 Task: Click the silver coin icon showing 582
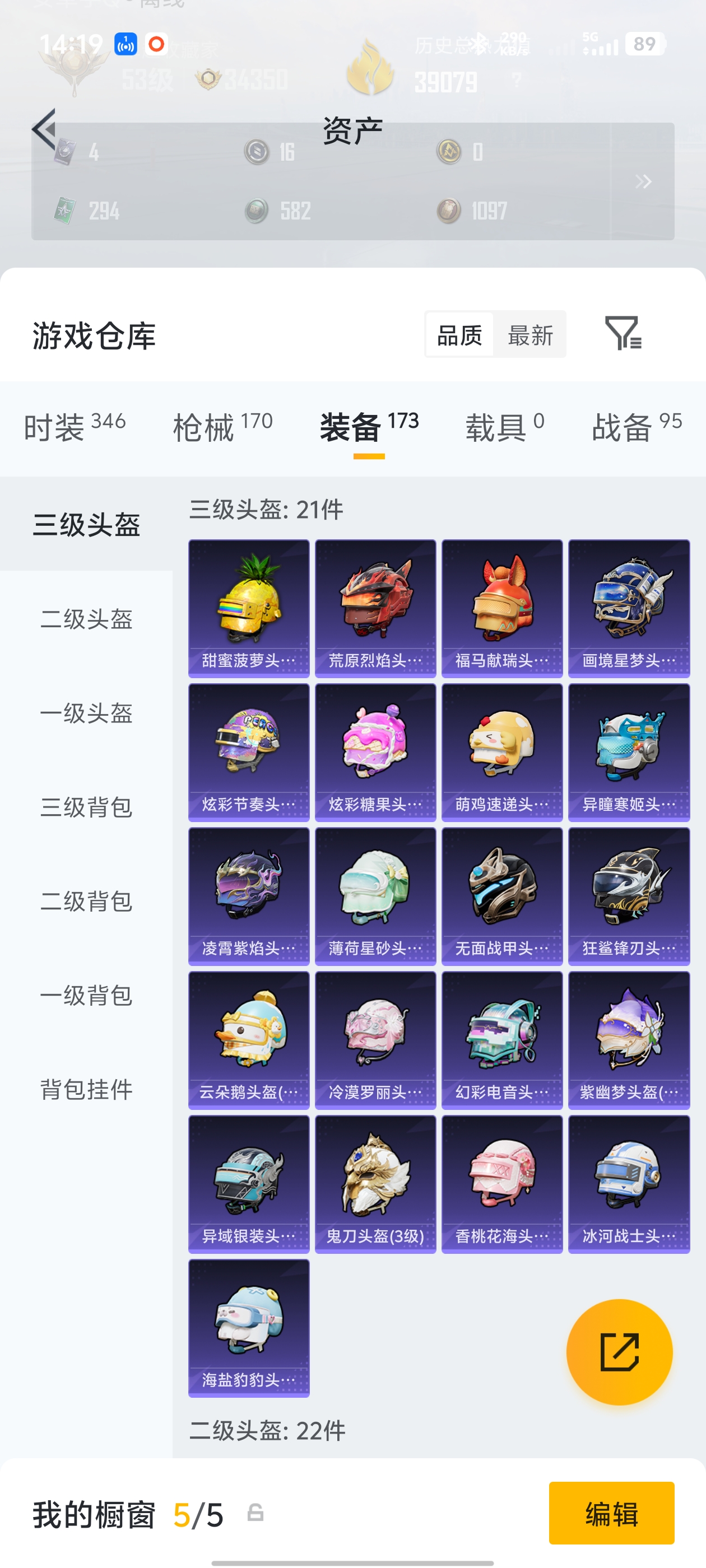[x=256, y=210]
